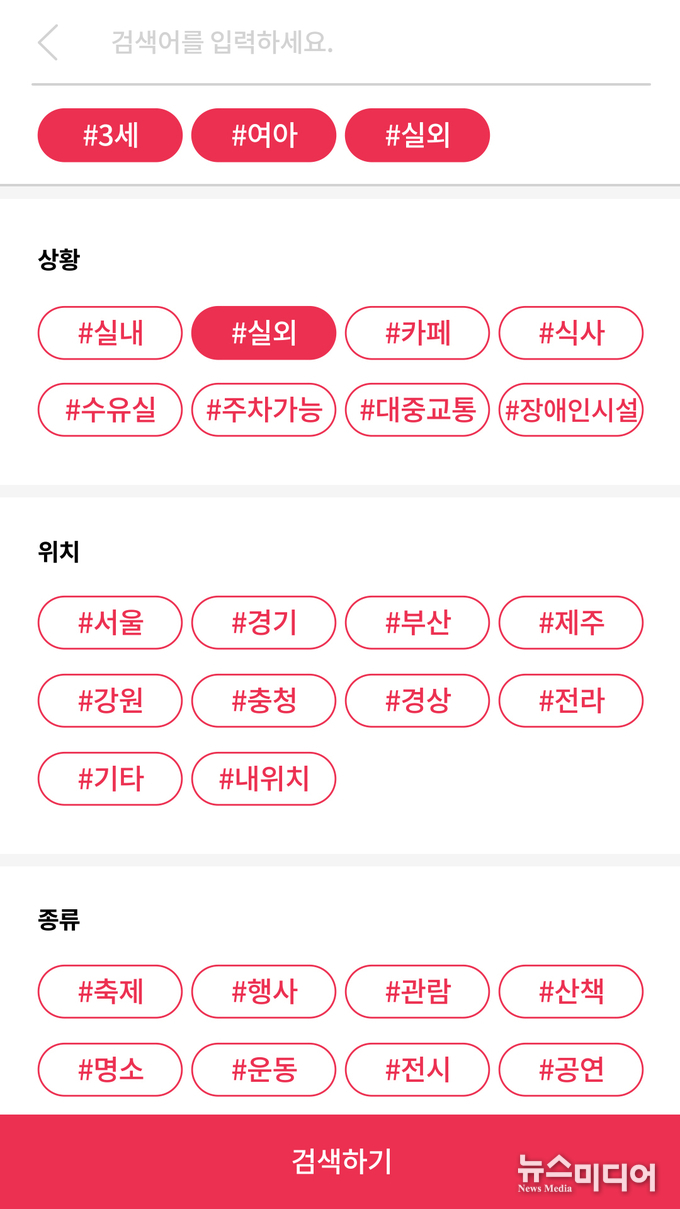
Task: Choose the #축제 type chip
Action: tap(110, 992)
